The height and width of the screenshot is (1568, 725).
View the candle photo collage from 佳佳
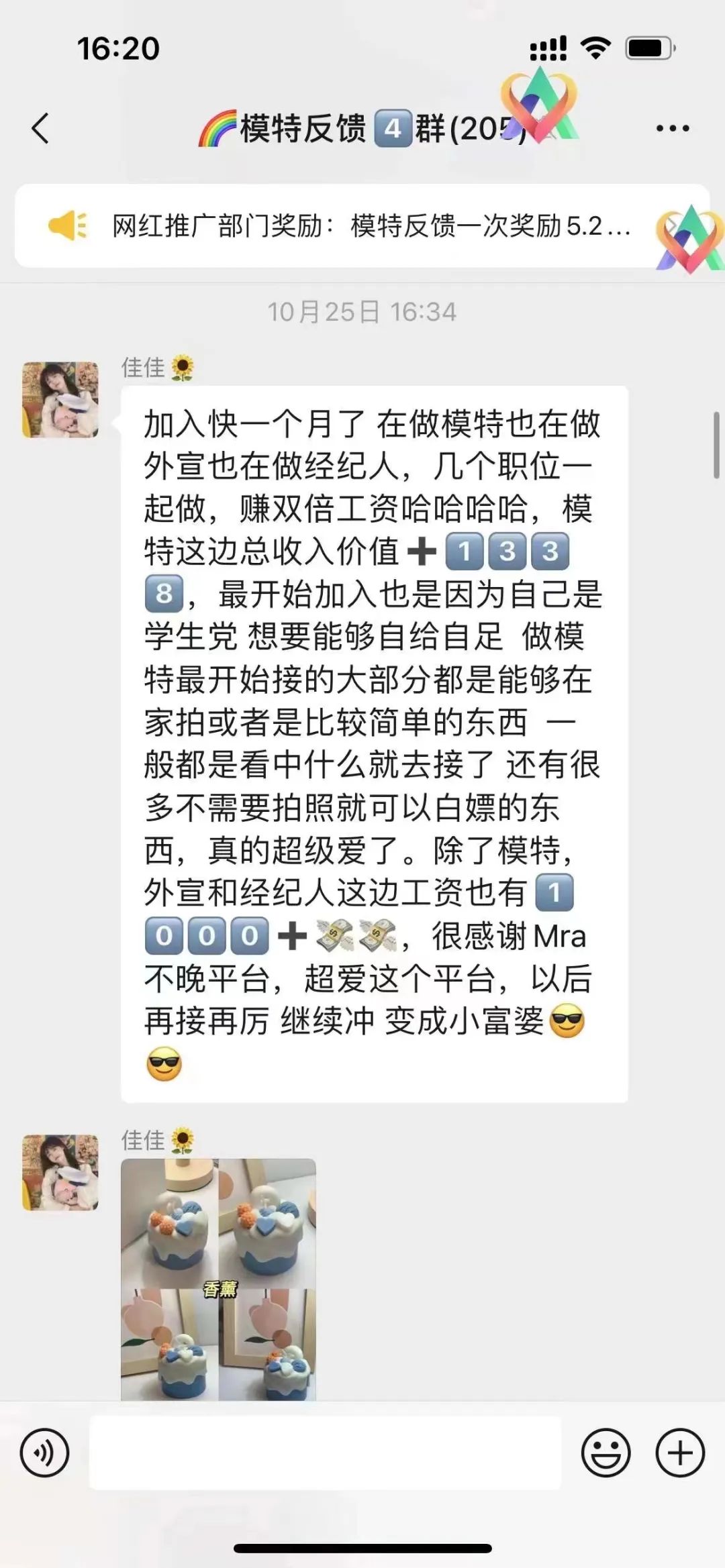tap(218, 1278)
